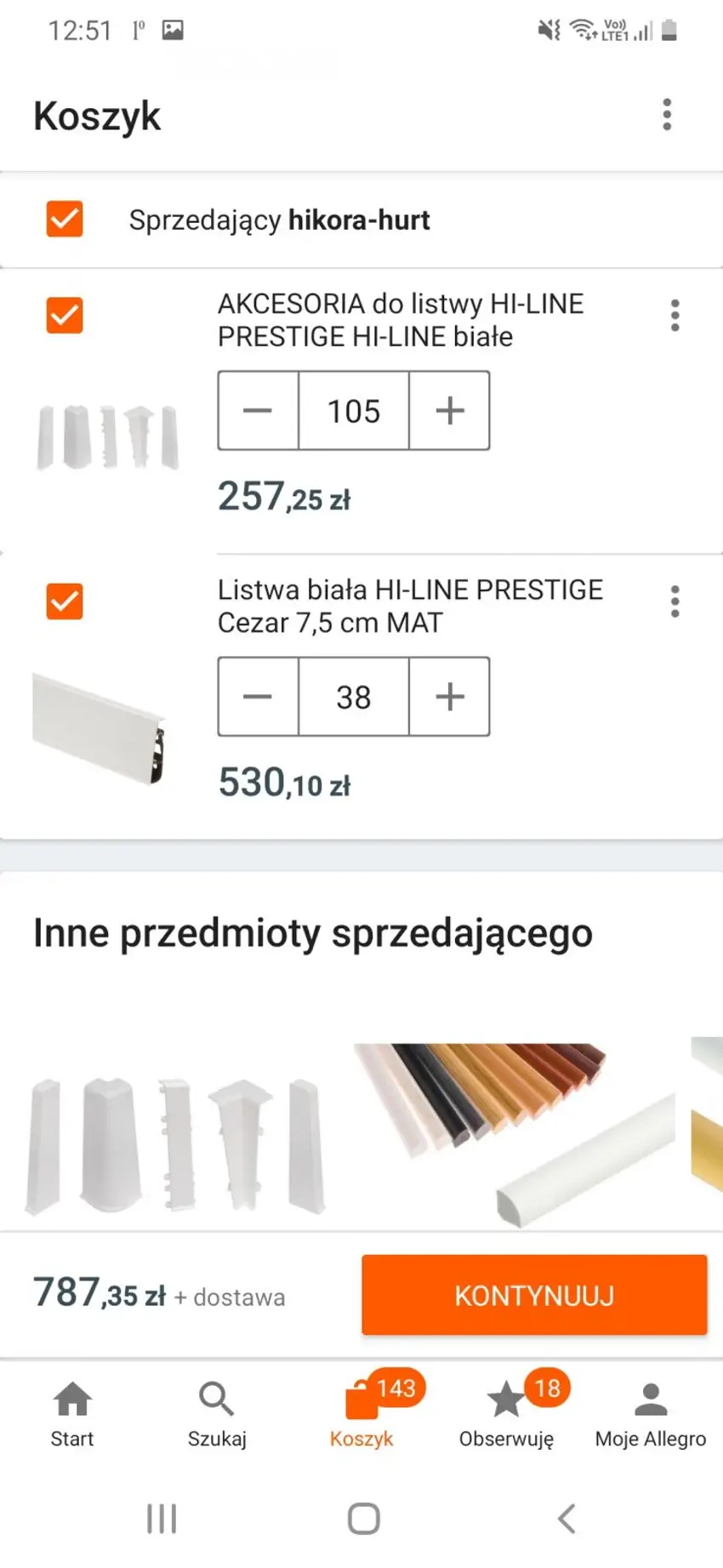
Task: Uncheck the AKCESORIA do listwy item
Action: [x=65, y=316]
